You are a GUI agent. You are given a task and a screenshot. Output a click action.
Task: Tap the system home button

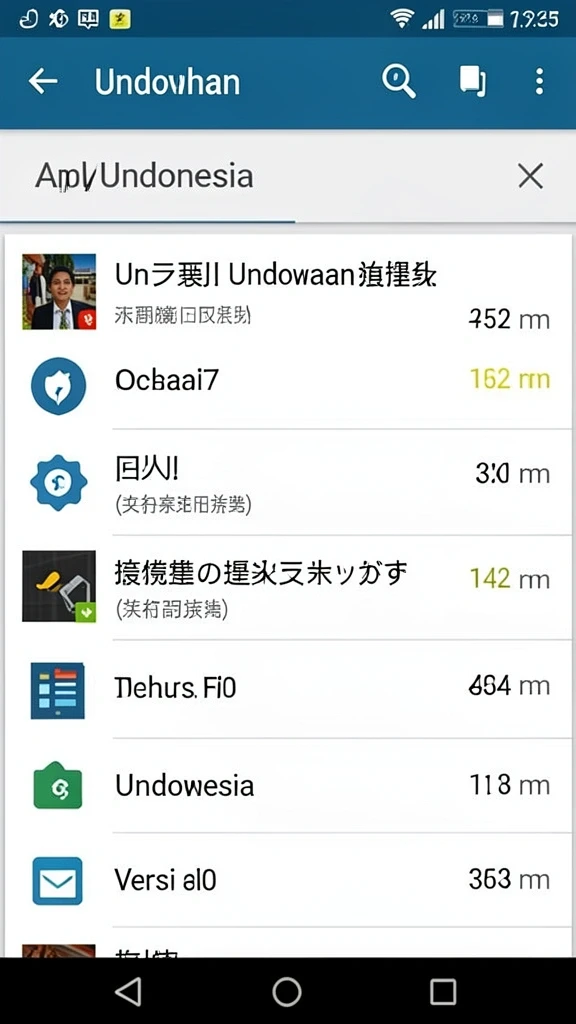[x=287, y=991]
